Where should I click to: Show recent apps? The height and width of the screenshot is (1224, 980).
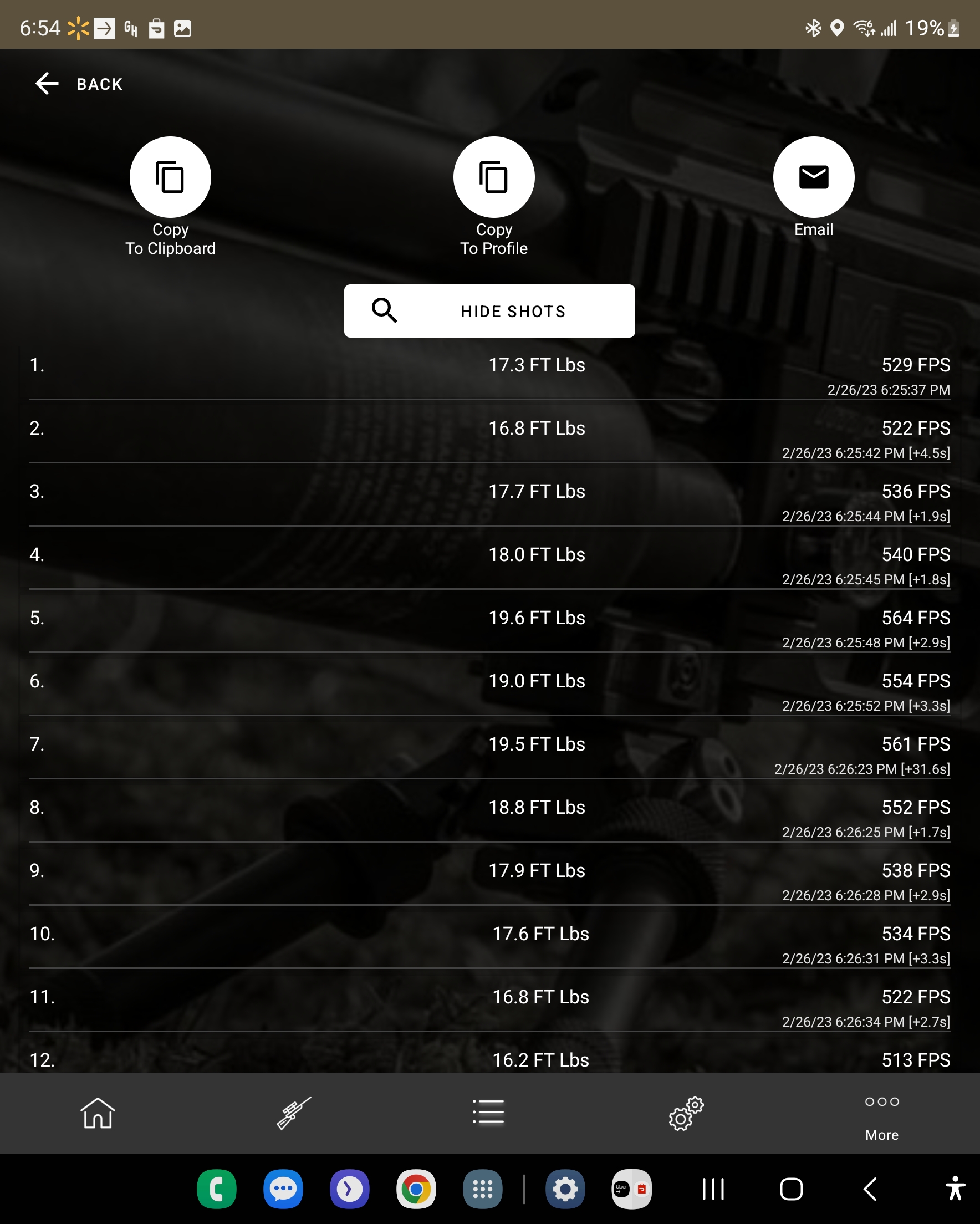click(x=713, y=1189)
